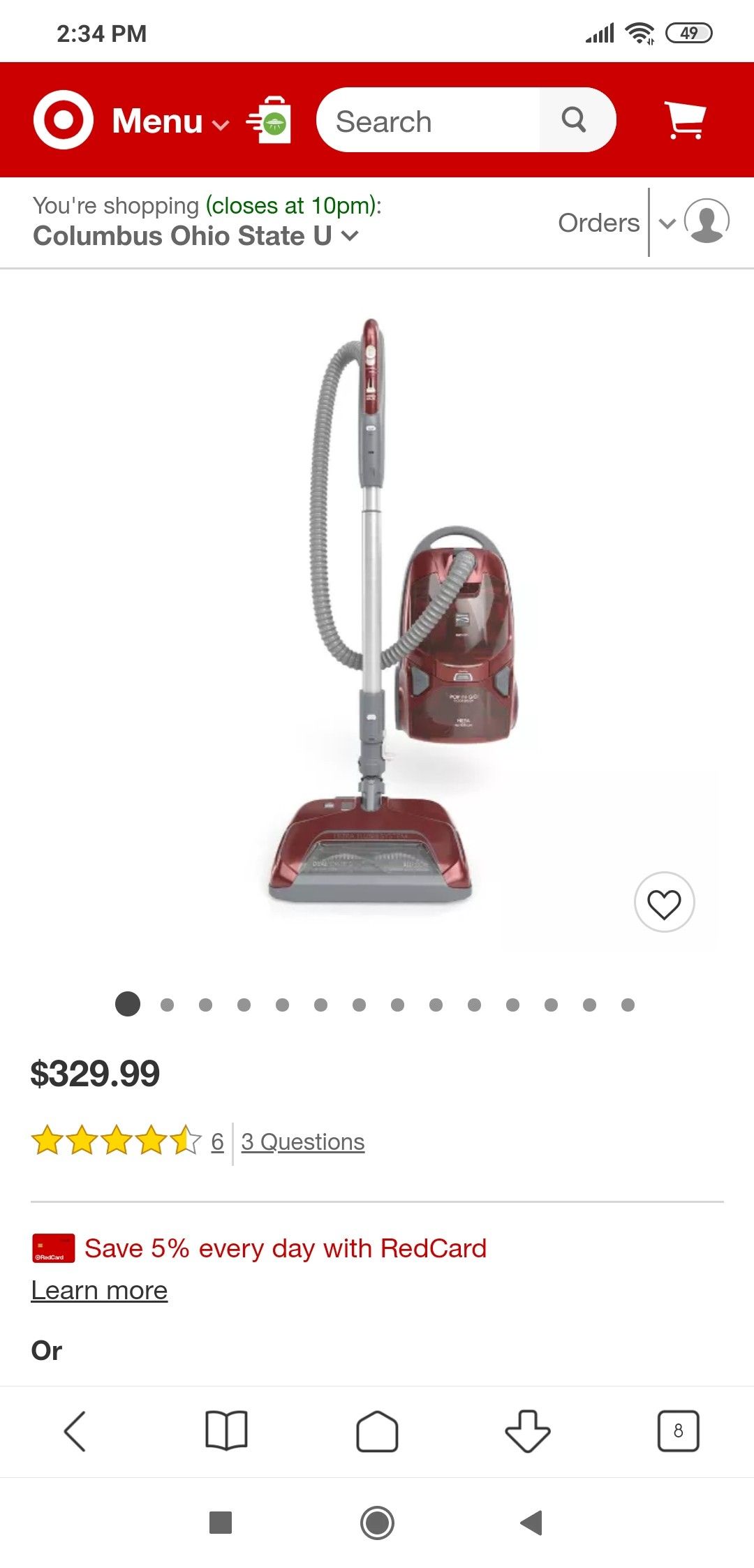Change store Columbus Ohio State U
754x1568 pixels.
coord(195,236)
